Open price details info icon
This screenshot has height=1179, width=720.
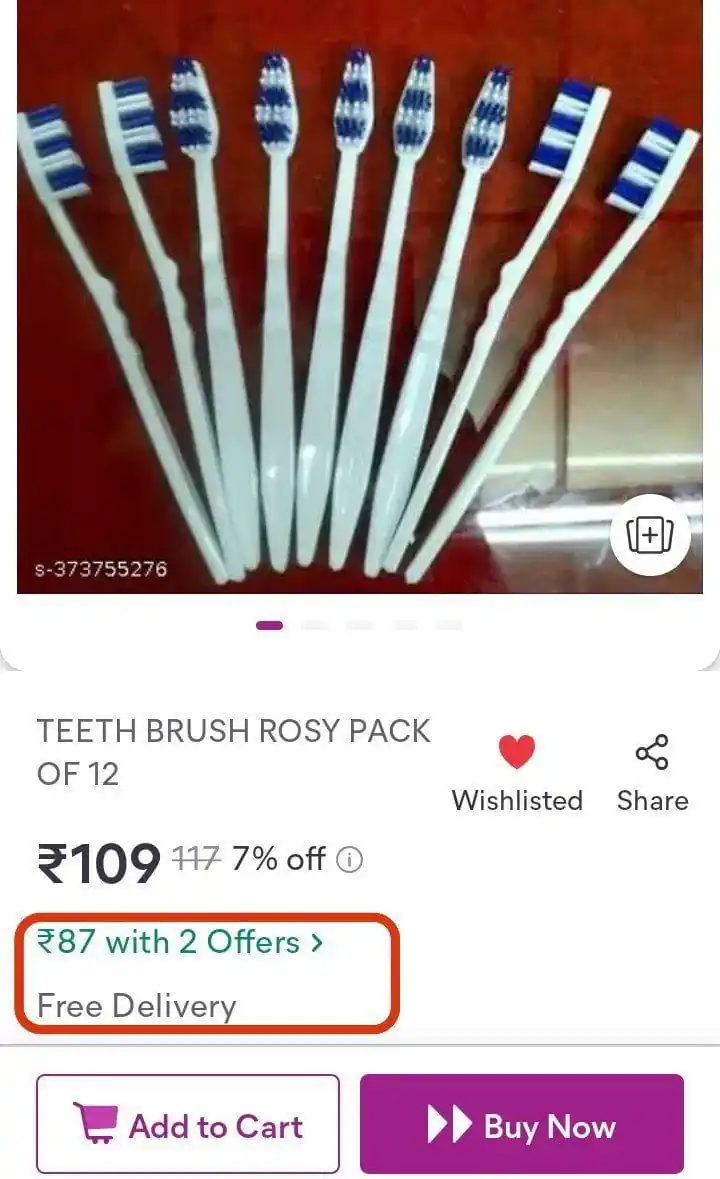[349, 860]
